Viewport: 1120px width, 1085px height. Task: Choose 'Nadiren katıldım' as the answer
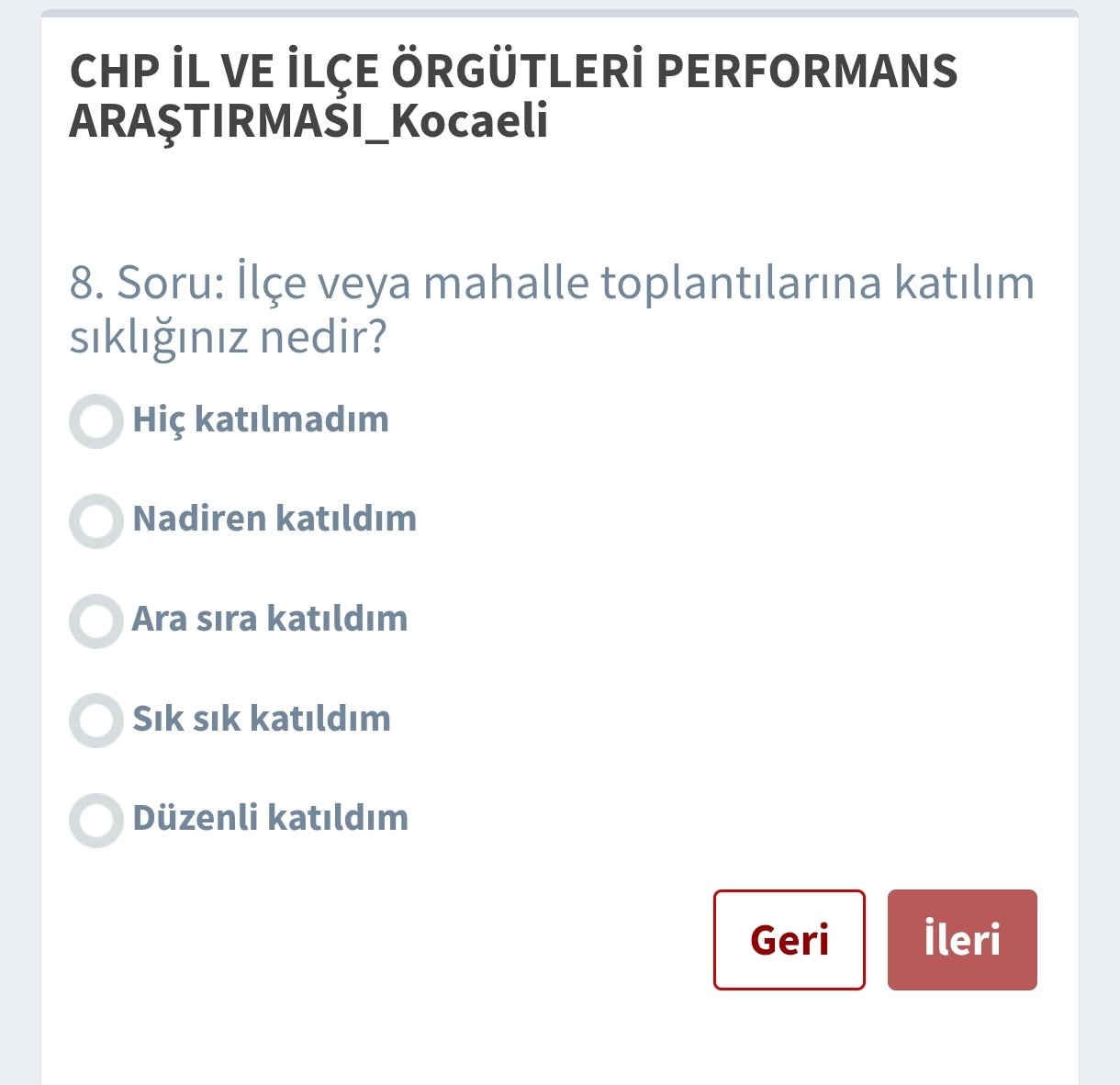[x=96, y=520]
